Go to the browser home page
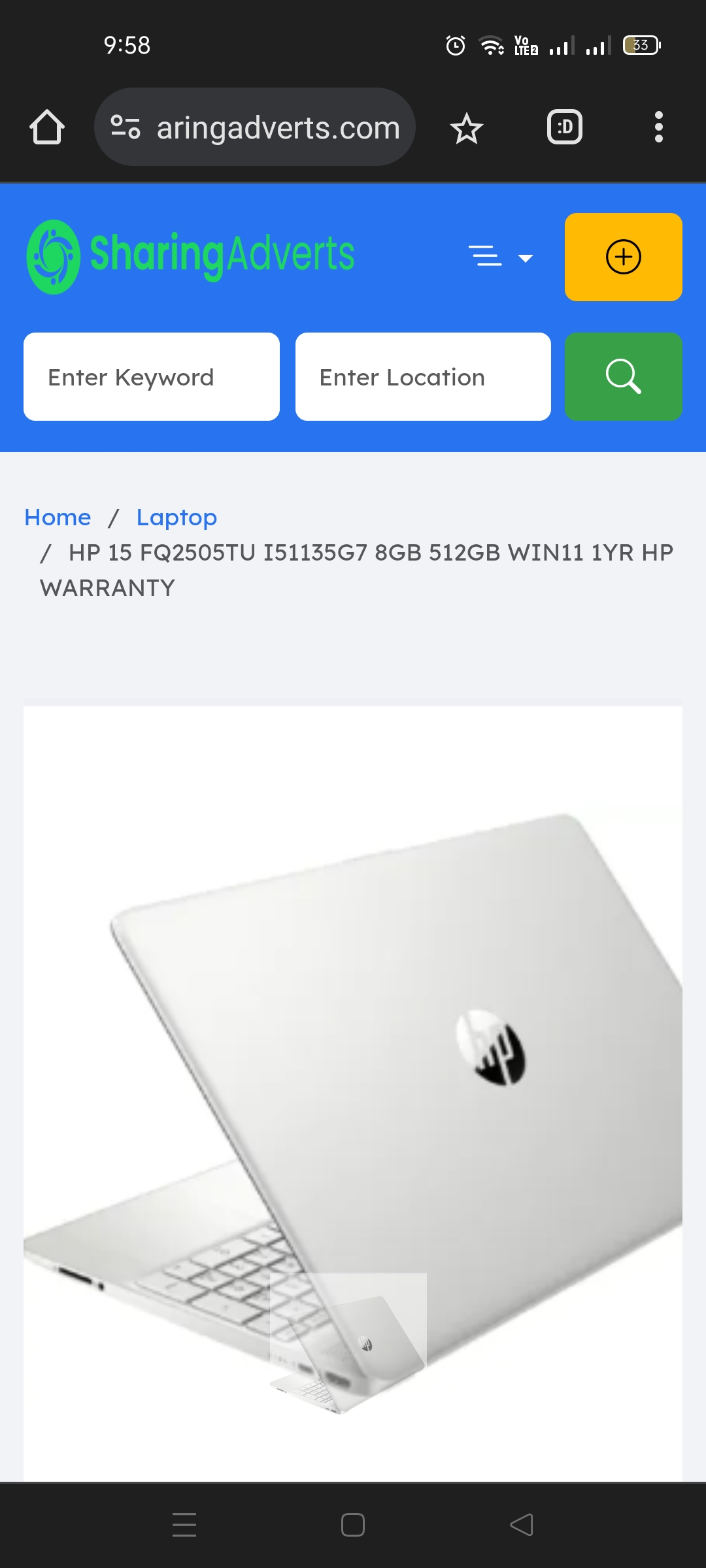This screenshot has width=706, height=1568. point(47,127)
